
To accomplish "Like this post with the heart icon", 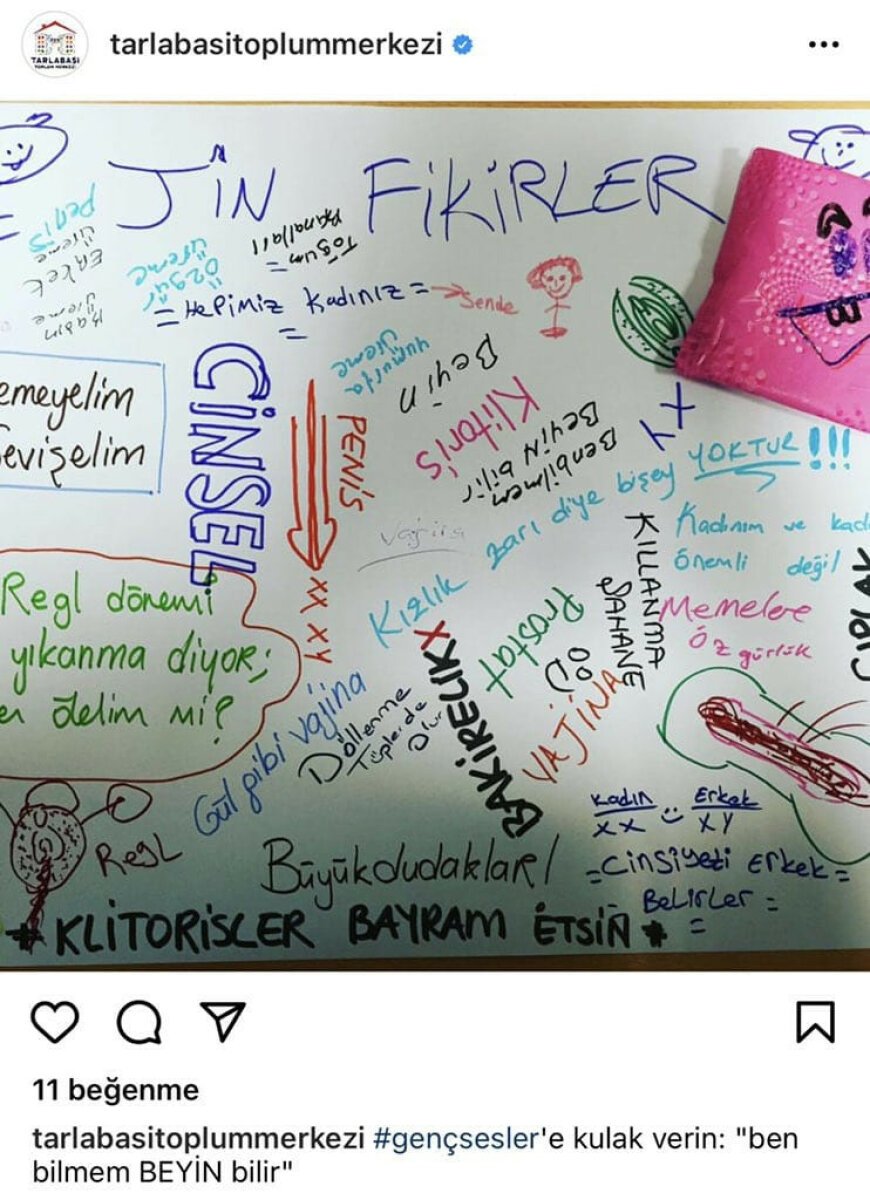I will point(55,1022).
